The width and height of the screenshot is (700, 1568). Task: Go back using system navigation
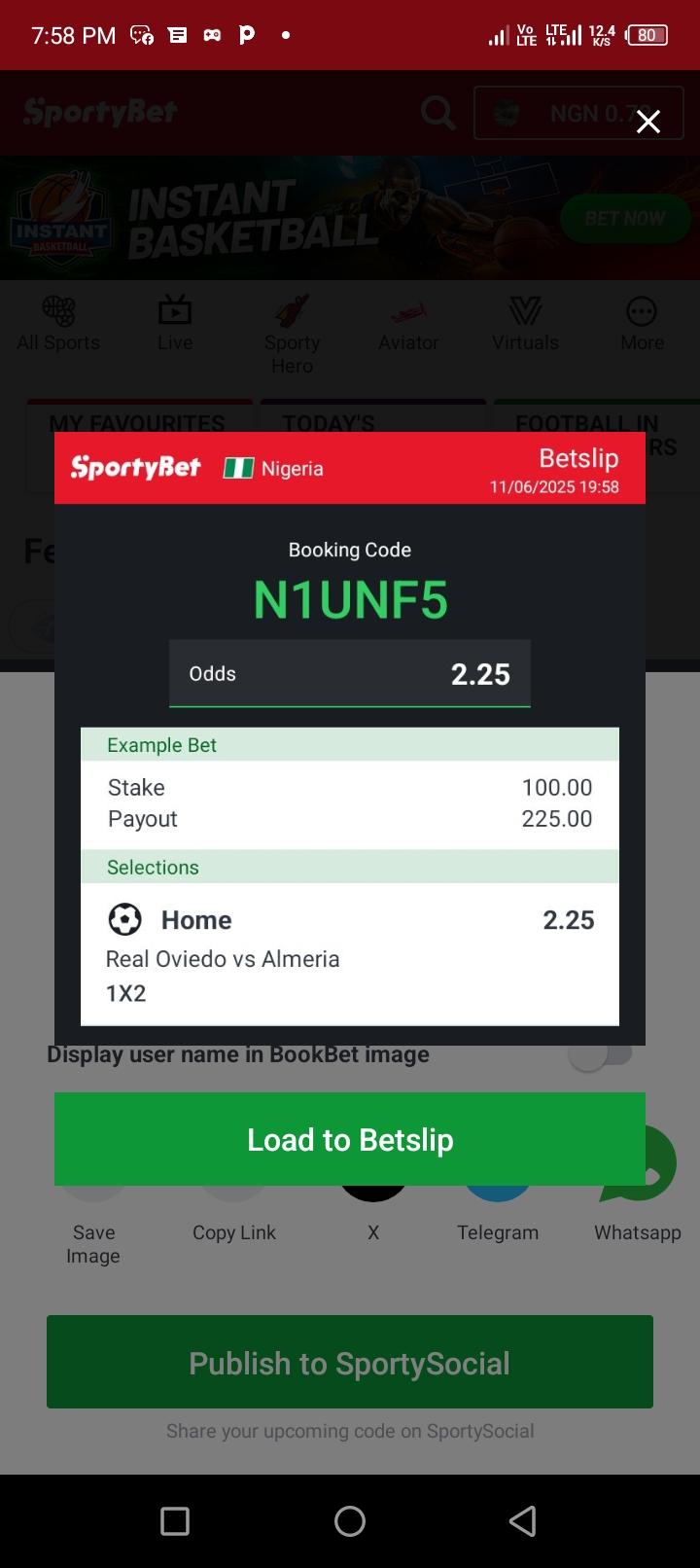click(523, 1521)
